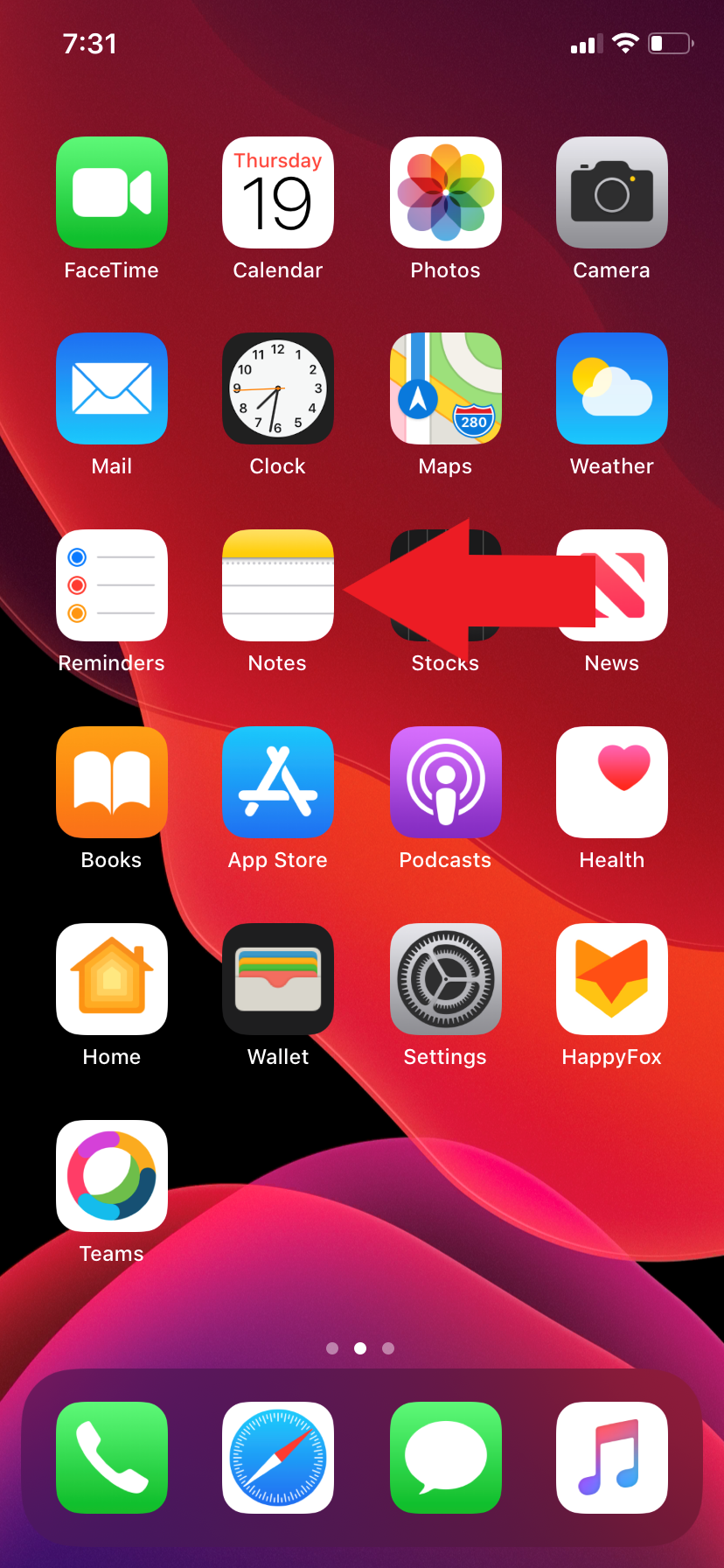Screen dimensions: 724x1568
Task: Open Wallet
Action: 278,979
